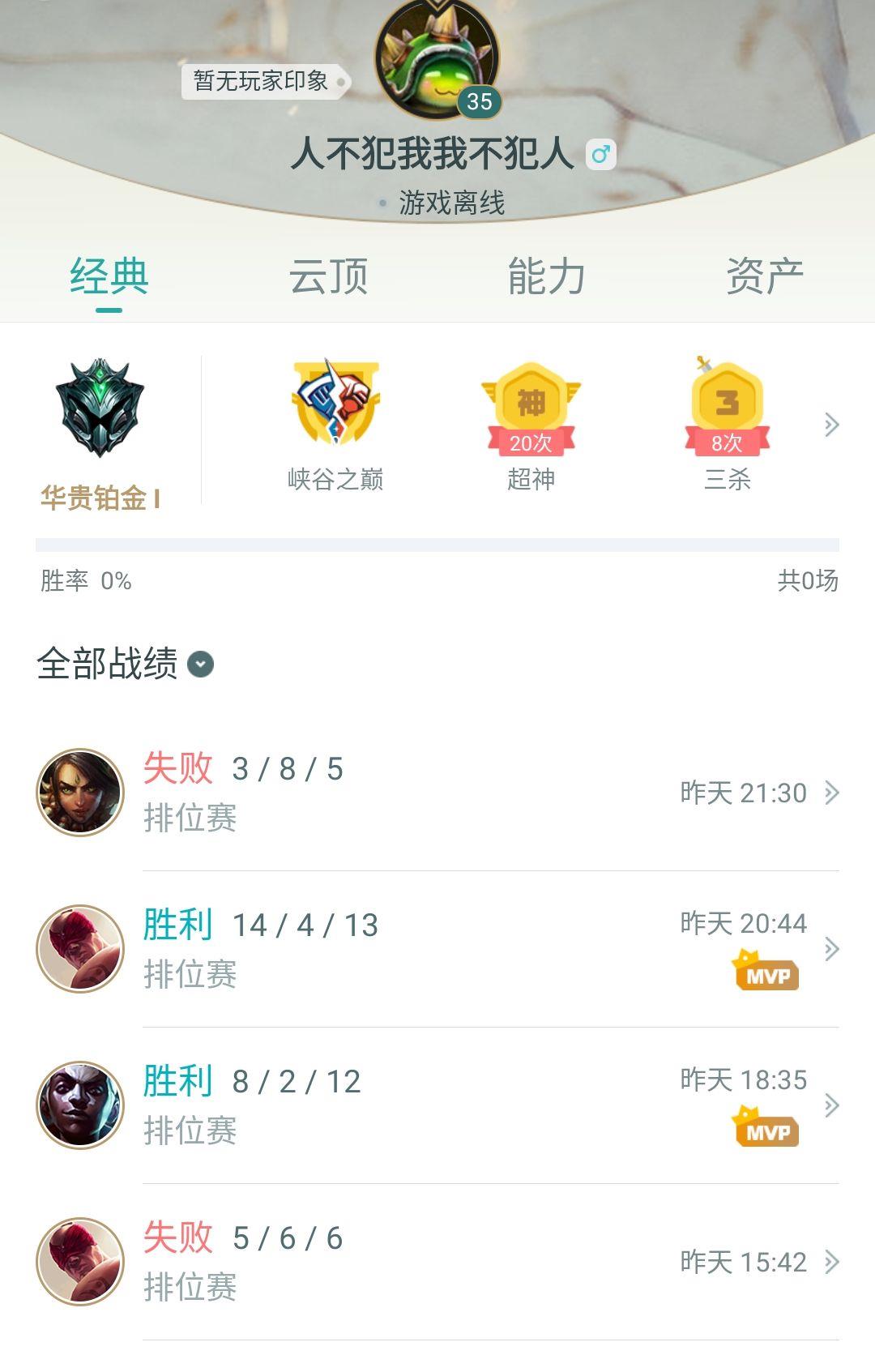Expand the achievements list chevron
Screen dimensions: 875x1372
pyautogui.click(x=830, y=425)
